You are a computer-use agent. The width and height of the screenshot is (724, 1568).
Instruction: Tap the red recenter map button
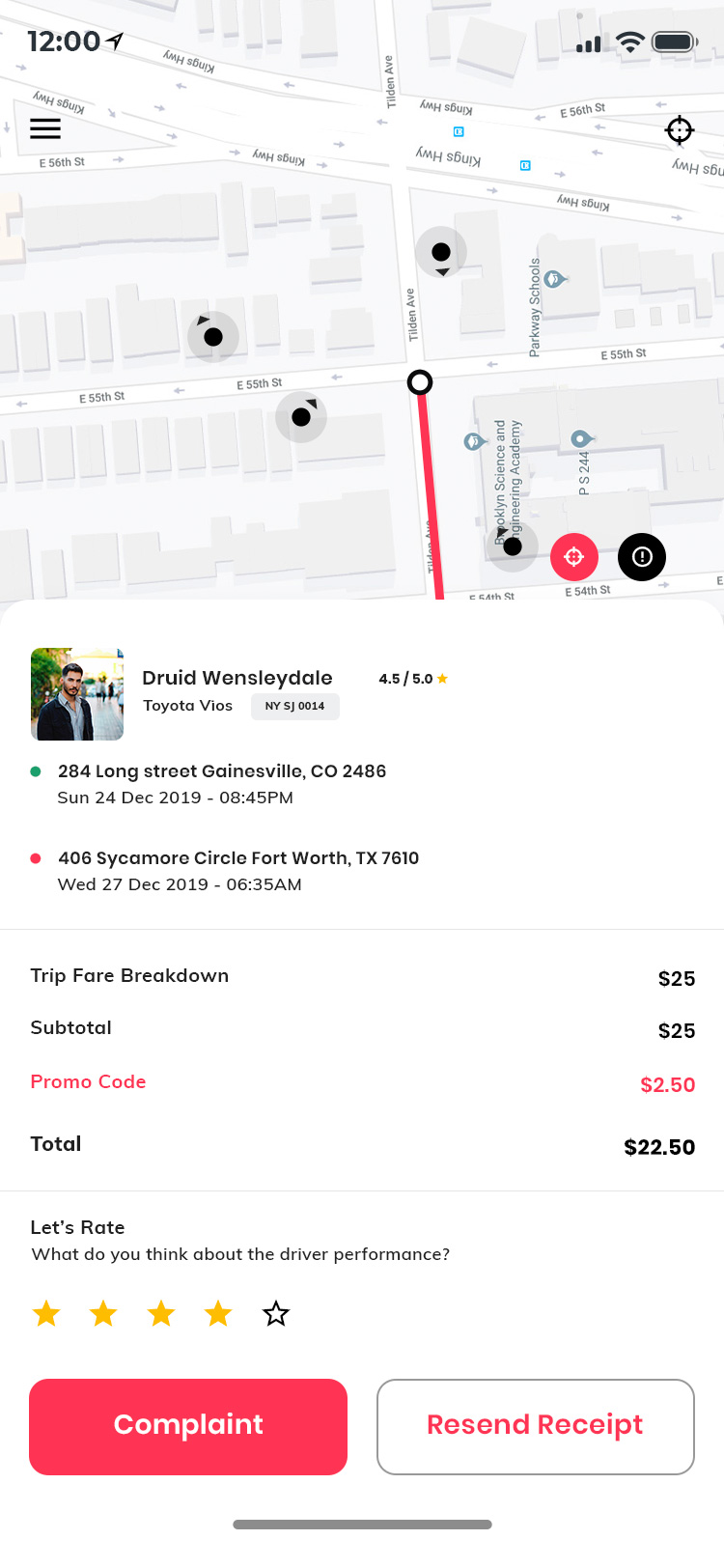574,557
